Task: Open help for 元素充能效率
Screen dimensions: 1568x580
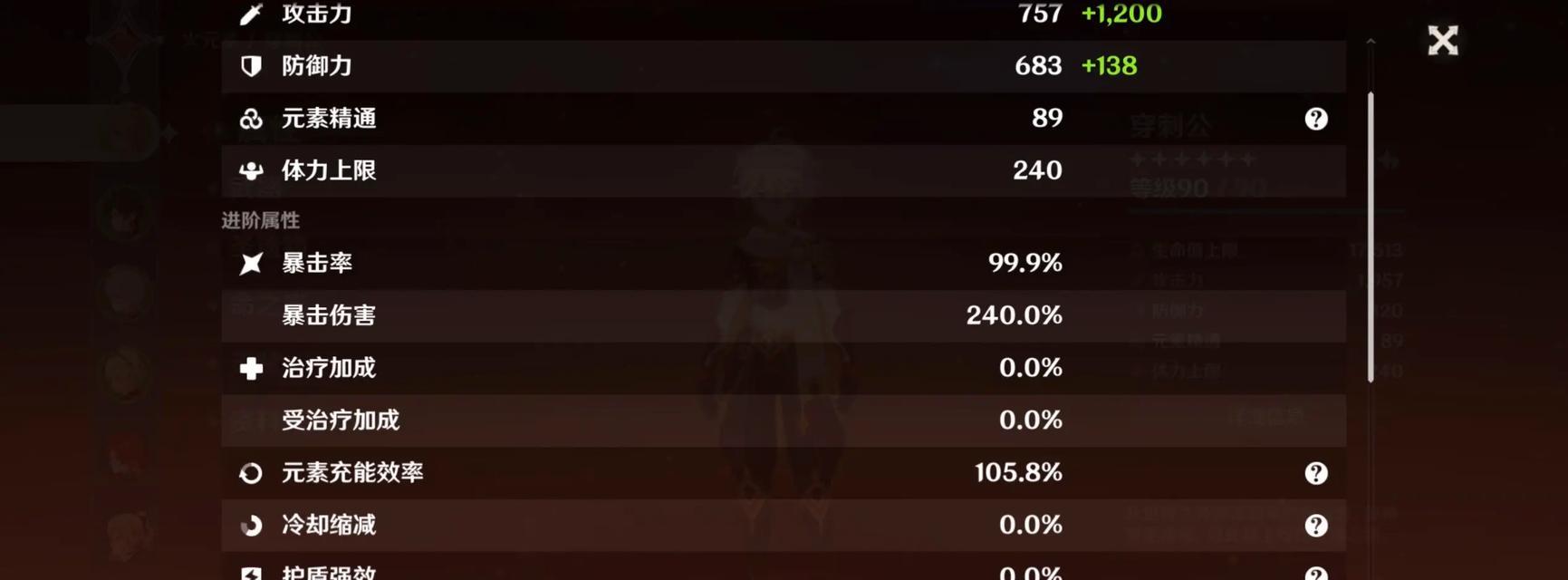Action: point(1315,473)
